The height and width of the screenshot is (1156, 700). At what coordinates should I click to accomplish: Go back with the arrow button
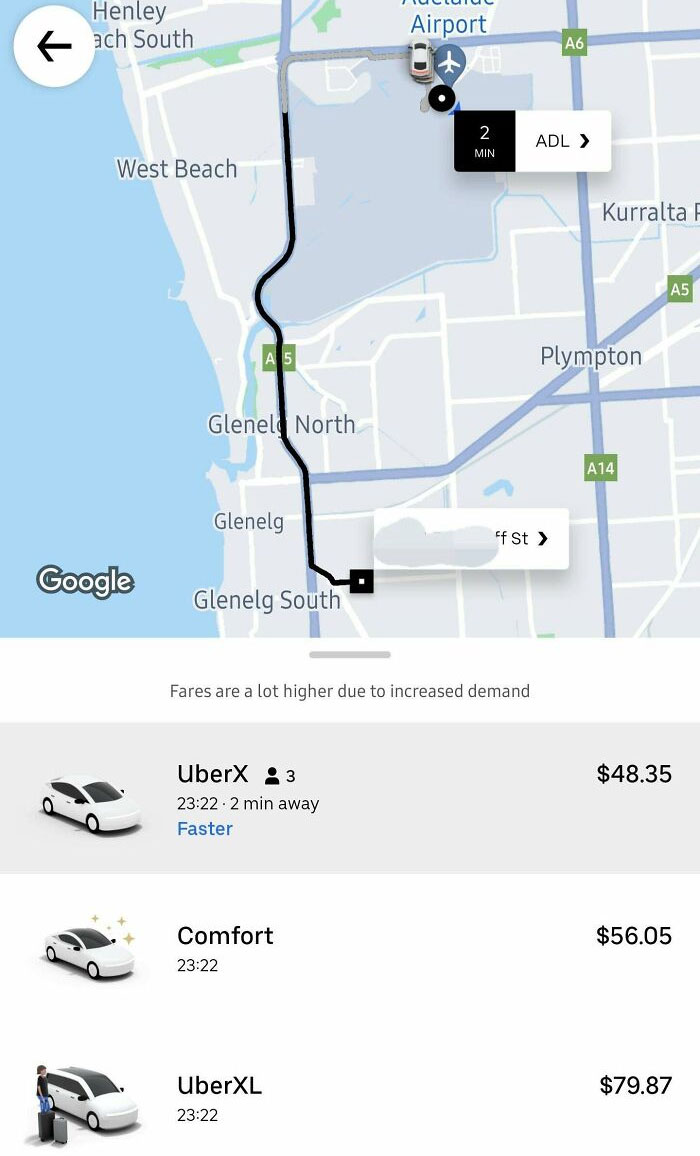(x=54, y=46)
